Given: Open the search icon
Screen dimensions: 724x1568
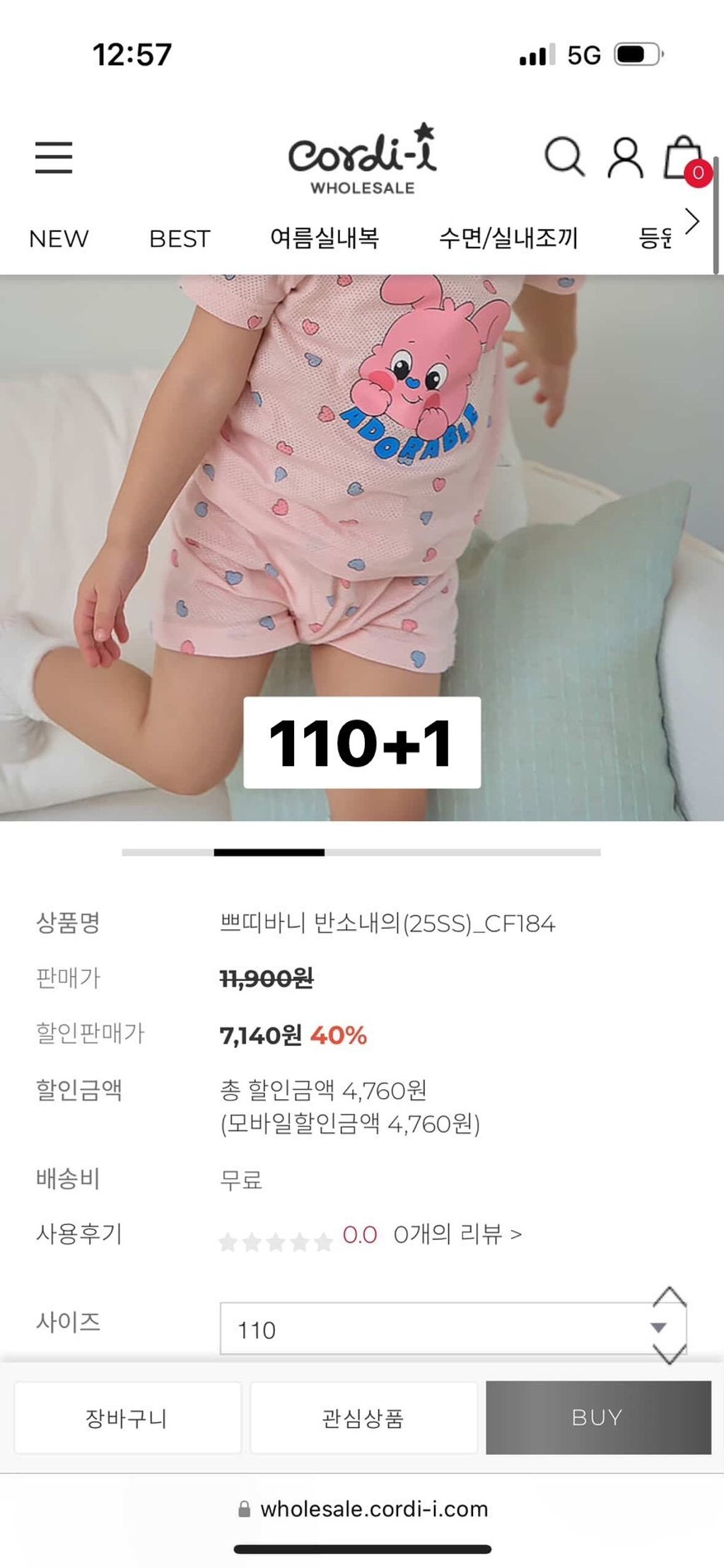Looking at the screenshot, I should pos(564,156).
